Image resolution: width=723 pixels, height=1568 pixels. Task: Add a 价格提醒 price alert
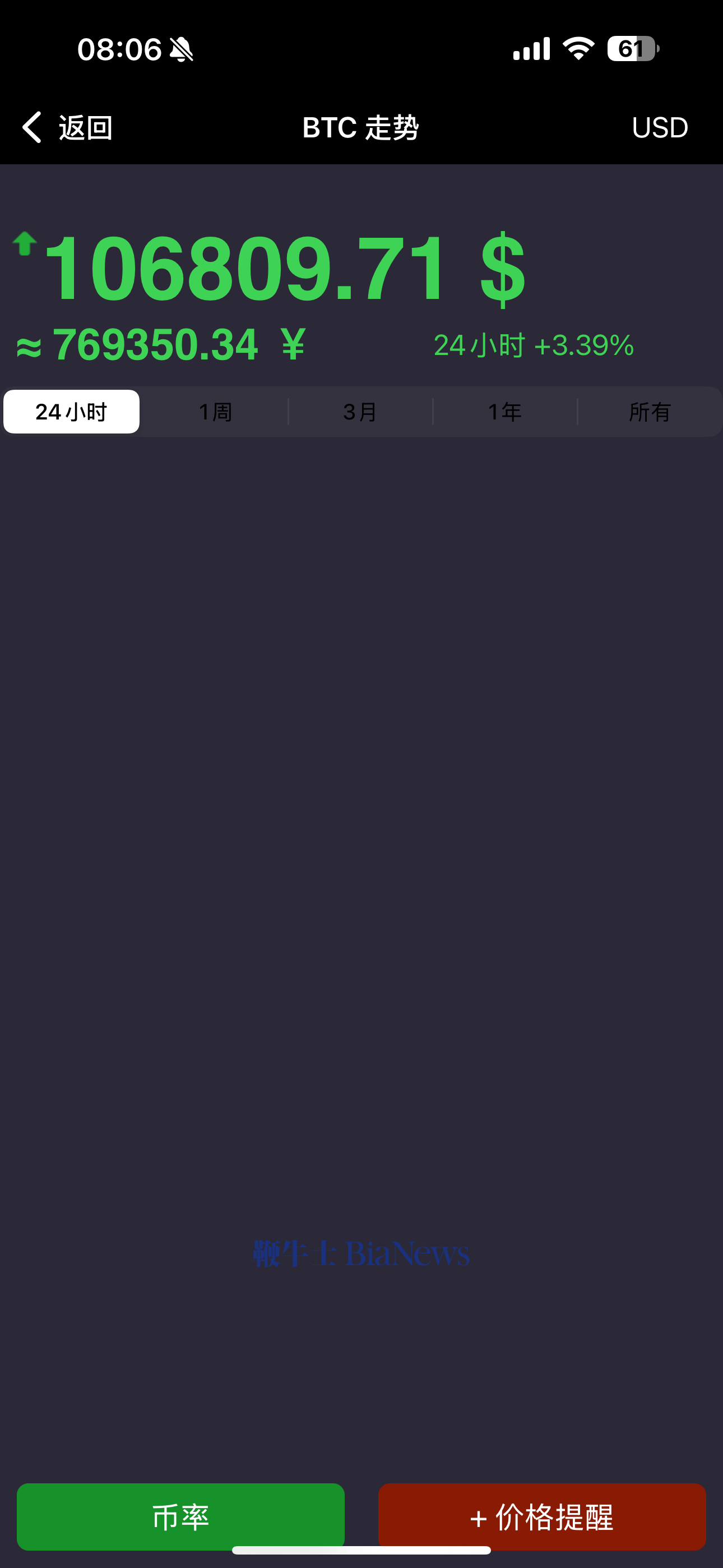pyautogui.click(x=541, y=1516)
